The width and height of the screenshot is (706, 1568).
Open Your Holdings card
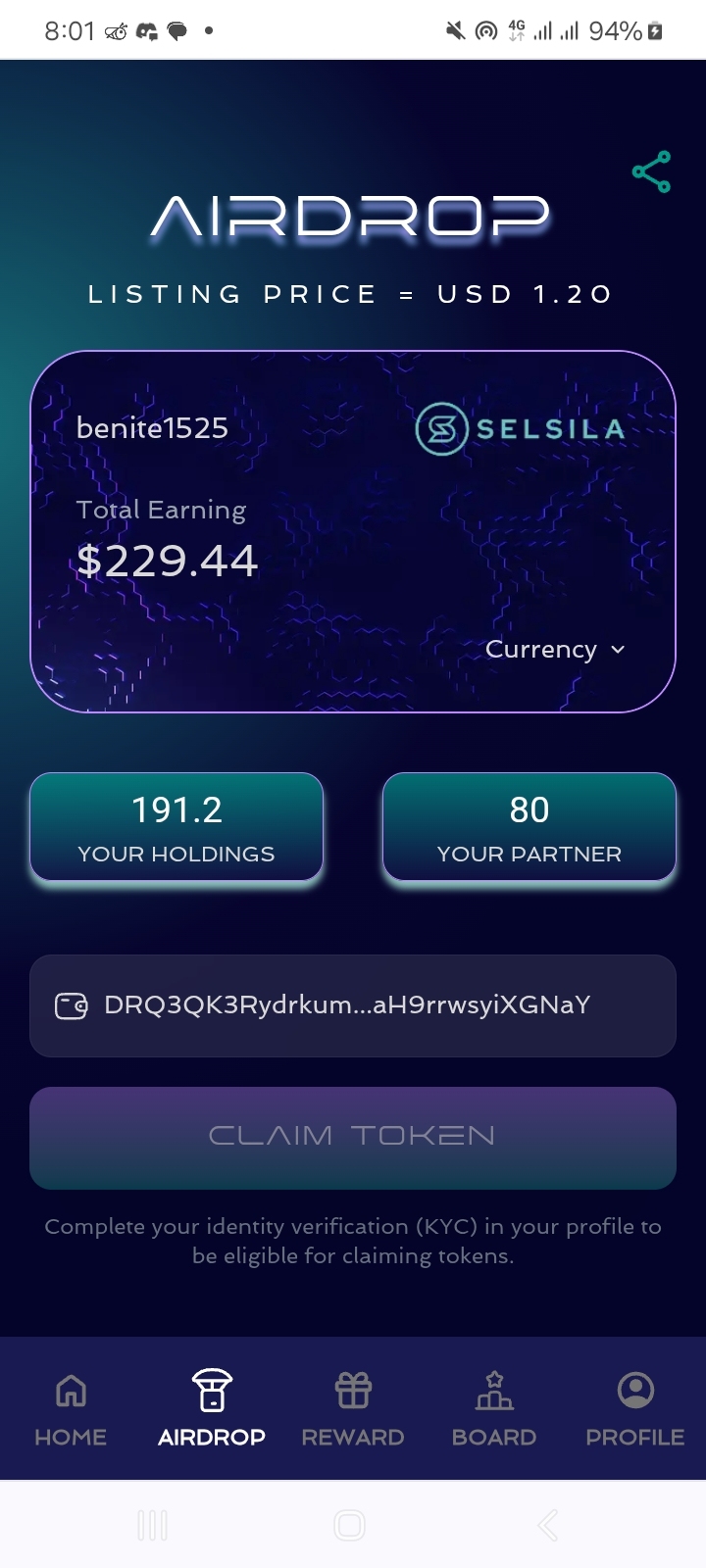pos(176,827)
